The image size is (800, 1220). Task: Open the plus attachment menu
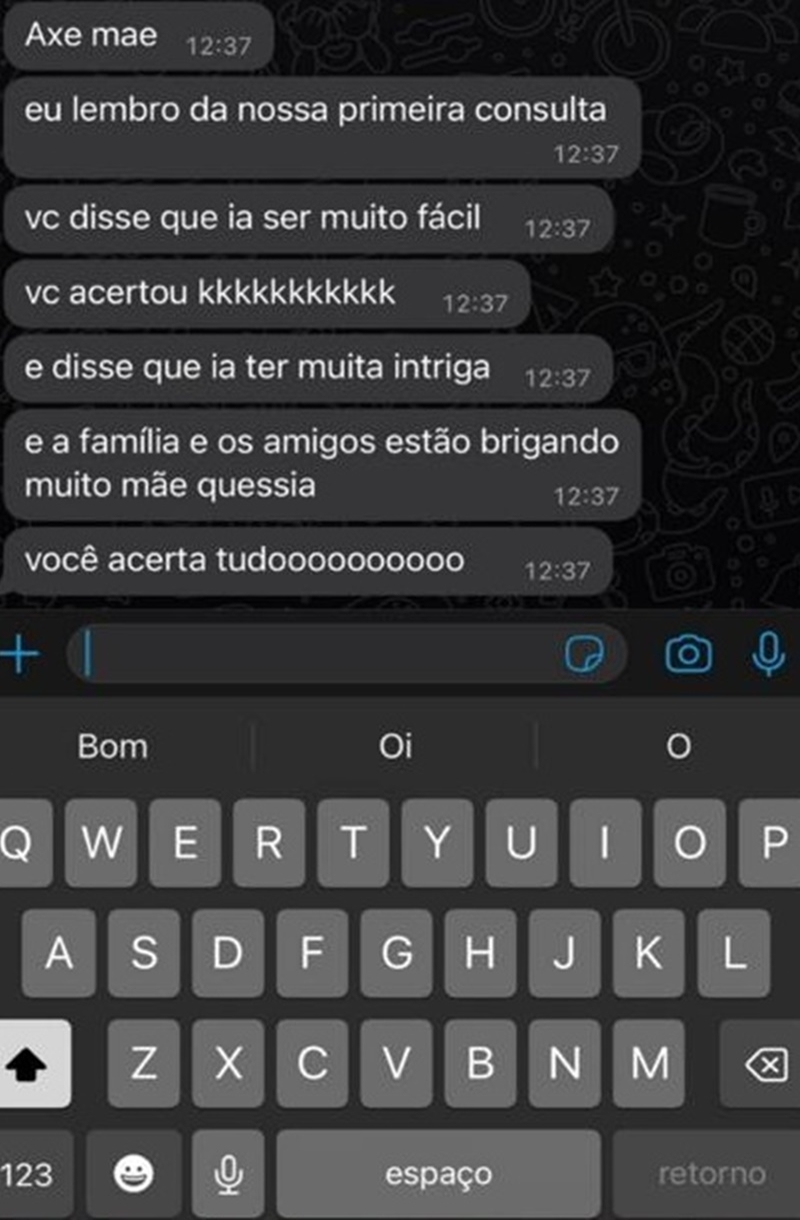[x=20, y=655]
